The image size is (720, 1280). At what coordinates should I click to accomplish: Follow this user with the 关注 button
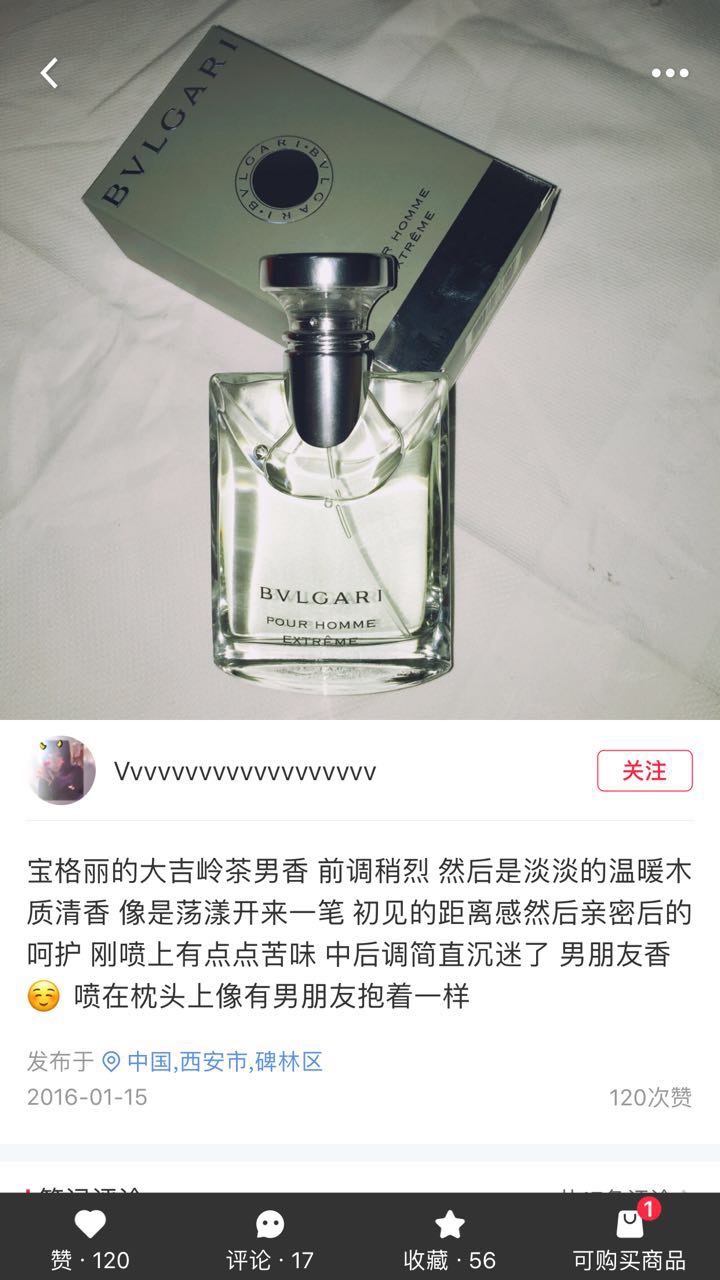click(644, 771)
